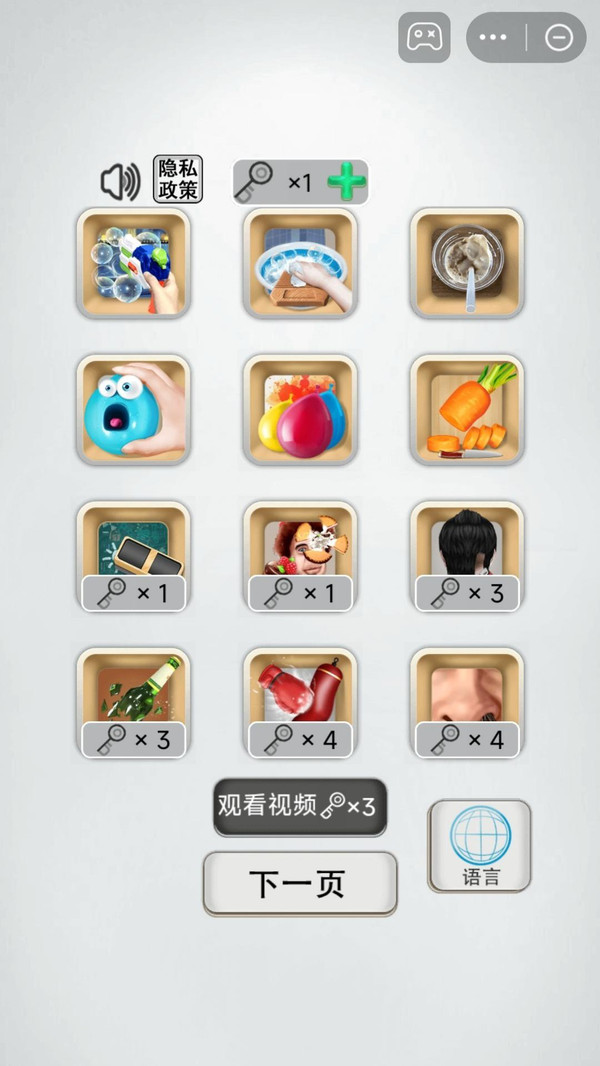The height and width of the screenshot is (1066, 600).
Task: Open the soap washing bowl game
Action: 300,262
